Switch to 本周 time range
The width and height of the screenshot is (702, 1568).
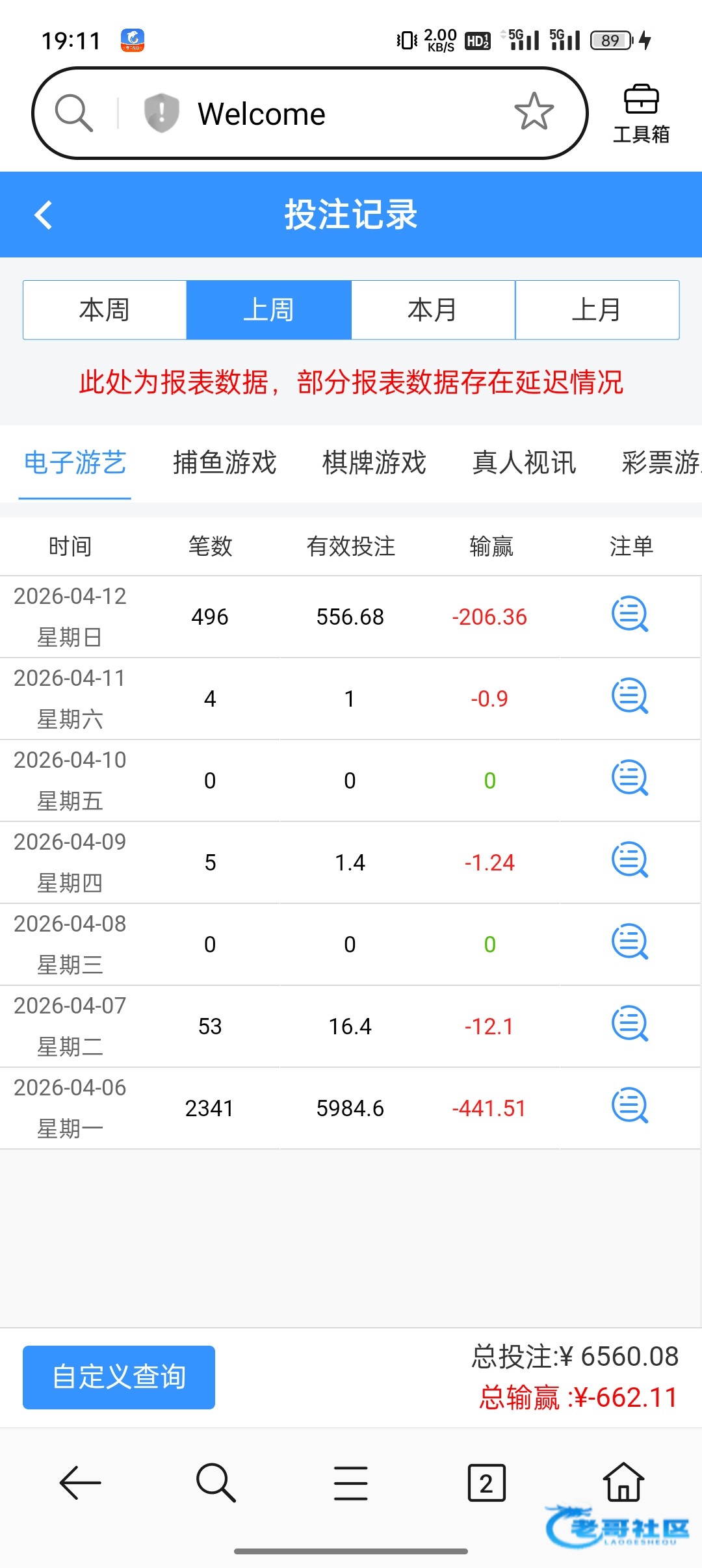(x=105, y=310)
